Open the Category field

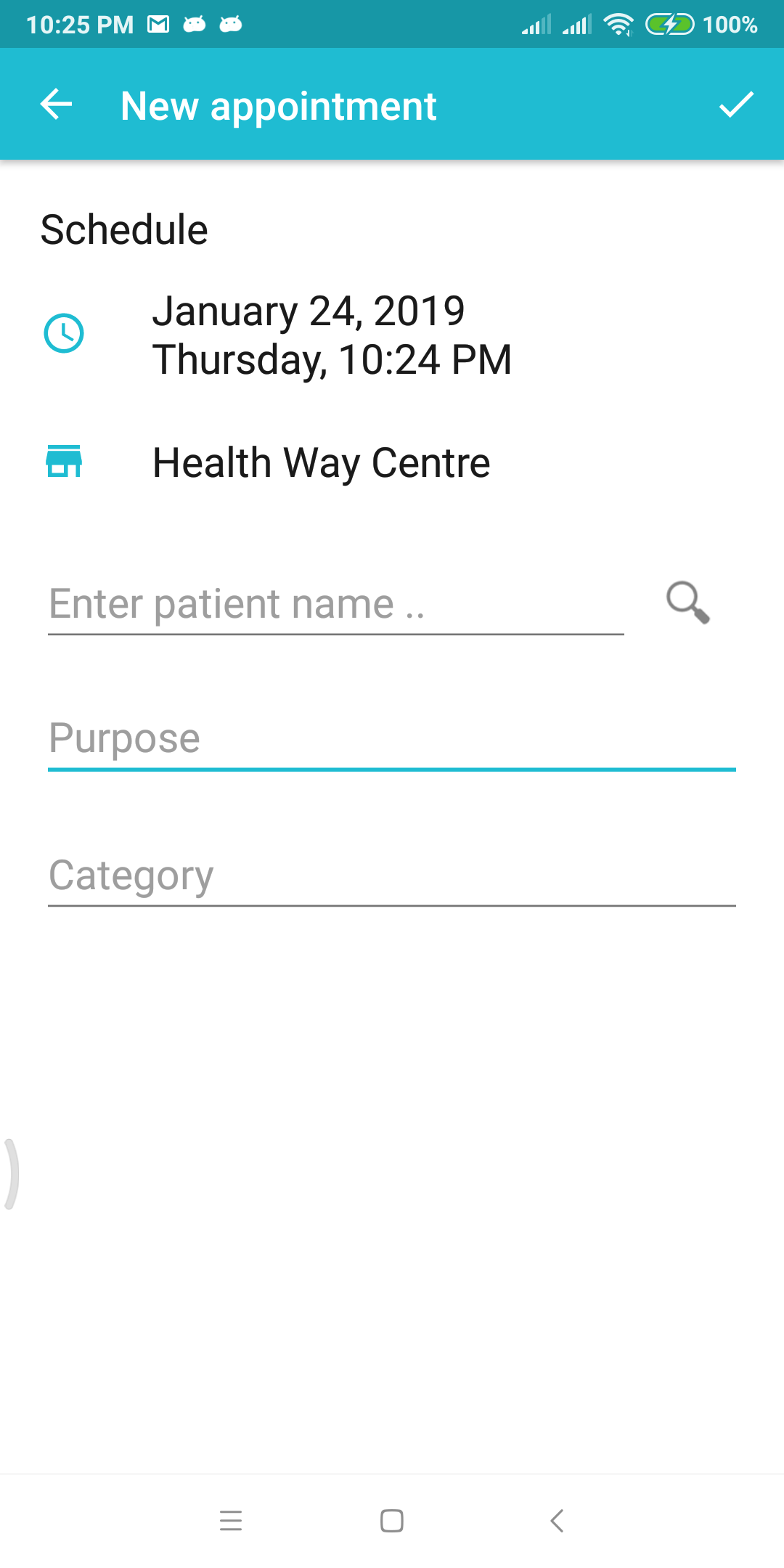[x=392, y=875]
